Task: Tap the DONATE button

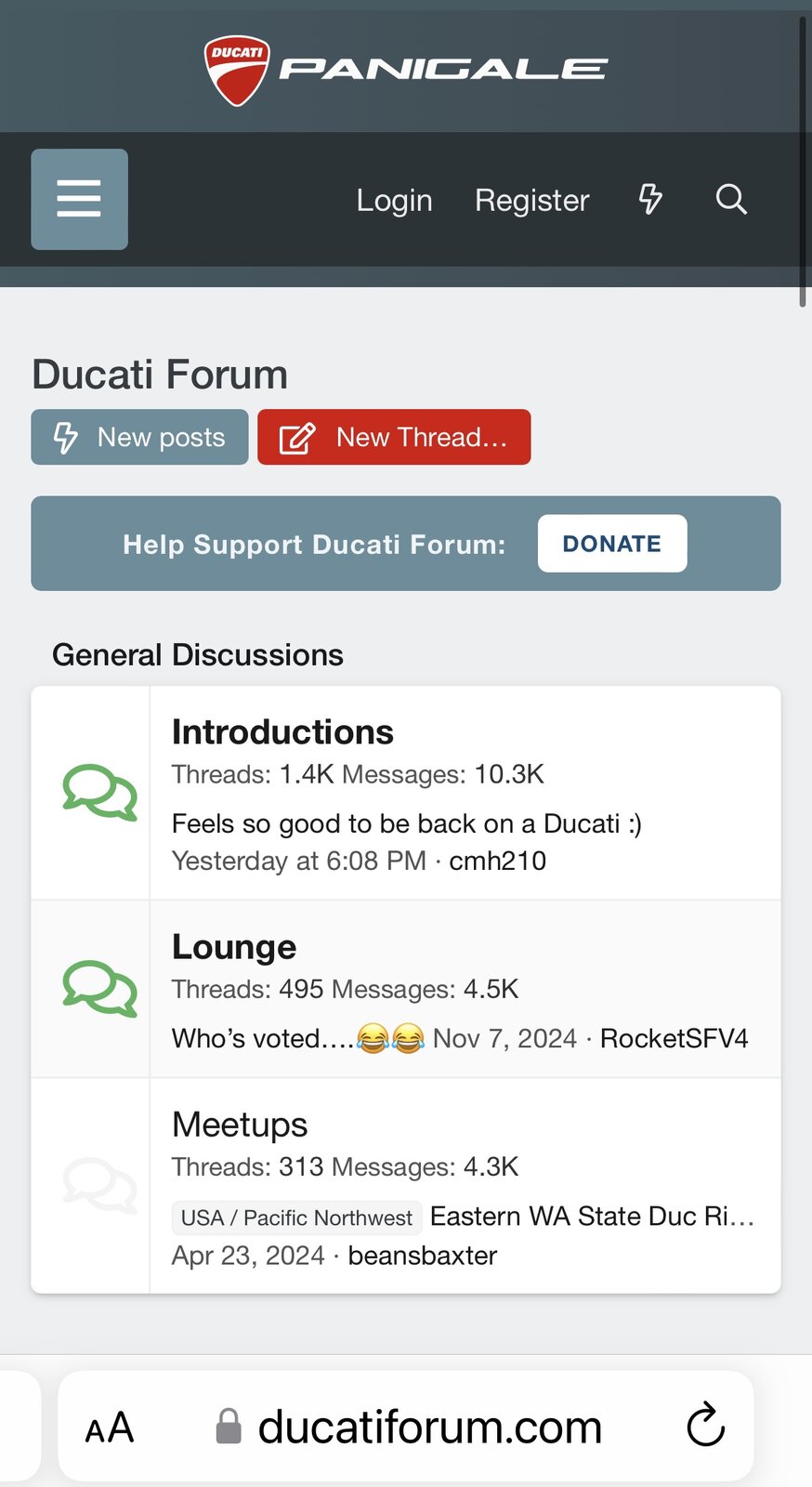Action: [x=611, y=544]
